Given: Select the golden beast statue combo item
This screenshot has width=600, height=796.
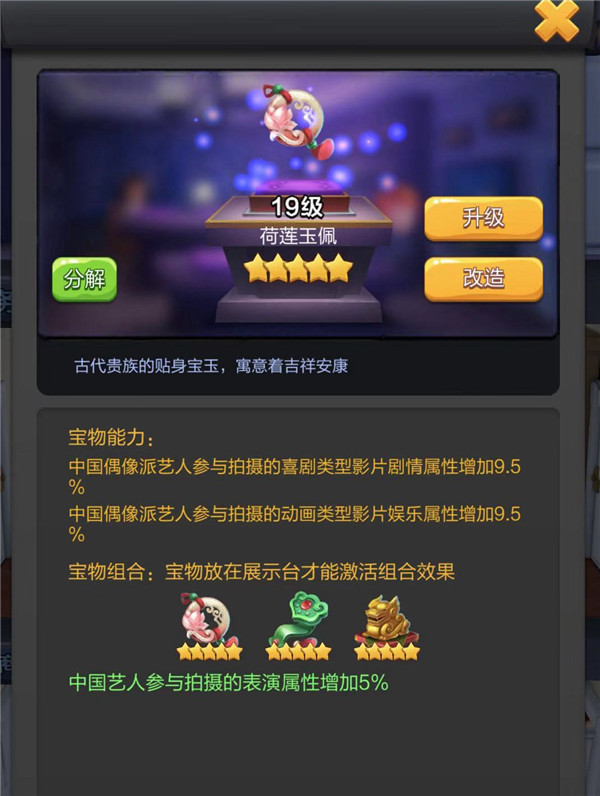Looking at the screenshot, I should point(387,624).
